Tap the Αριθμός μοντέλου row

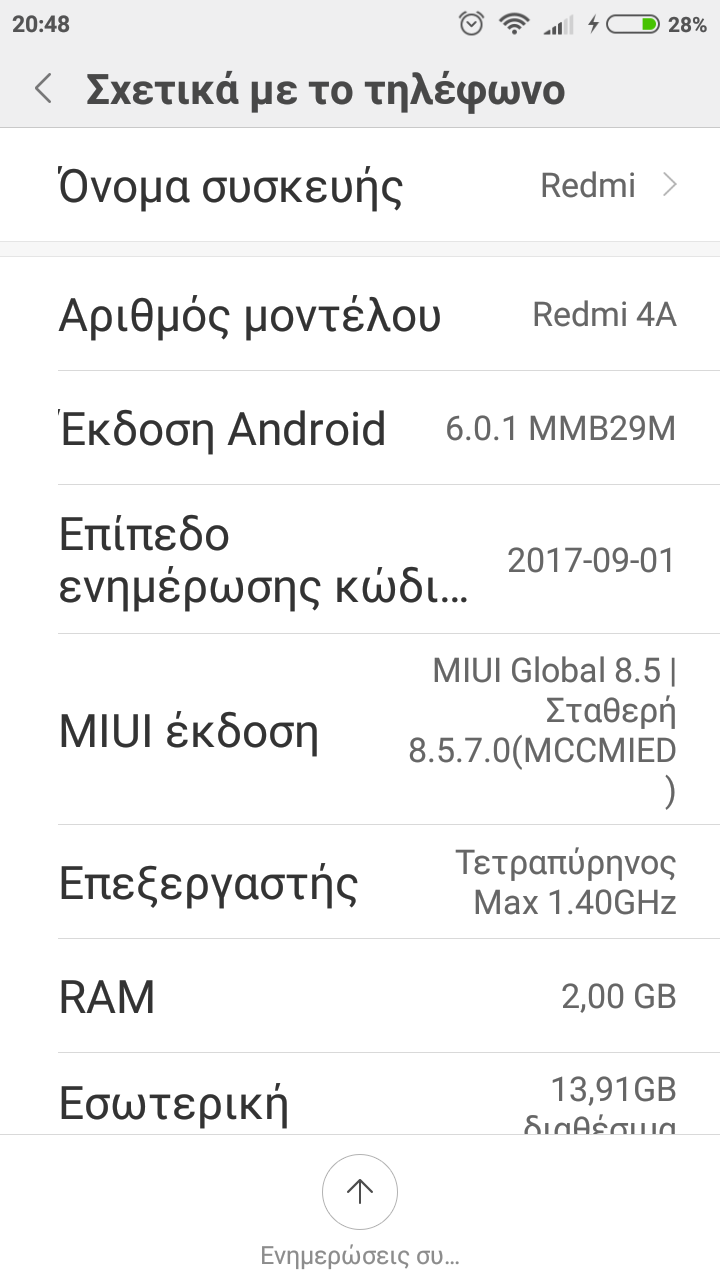pos(360,315)
